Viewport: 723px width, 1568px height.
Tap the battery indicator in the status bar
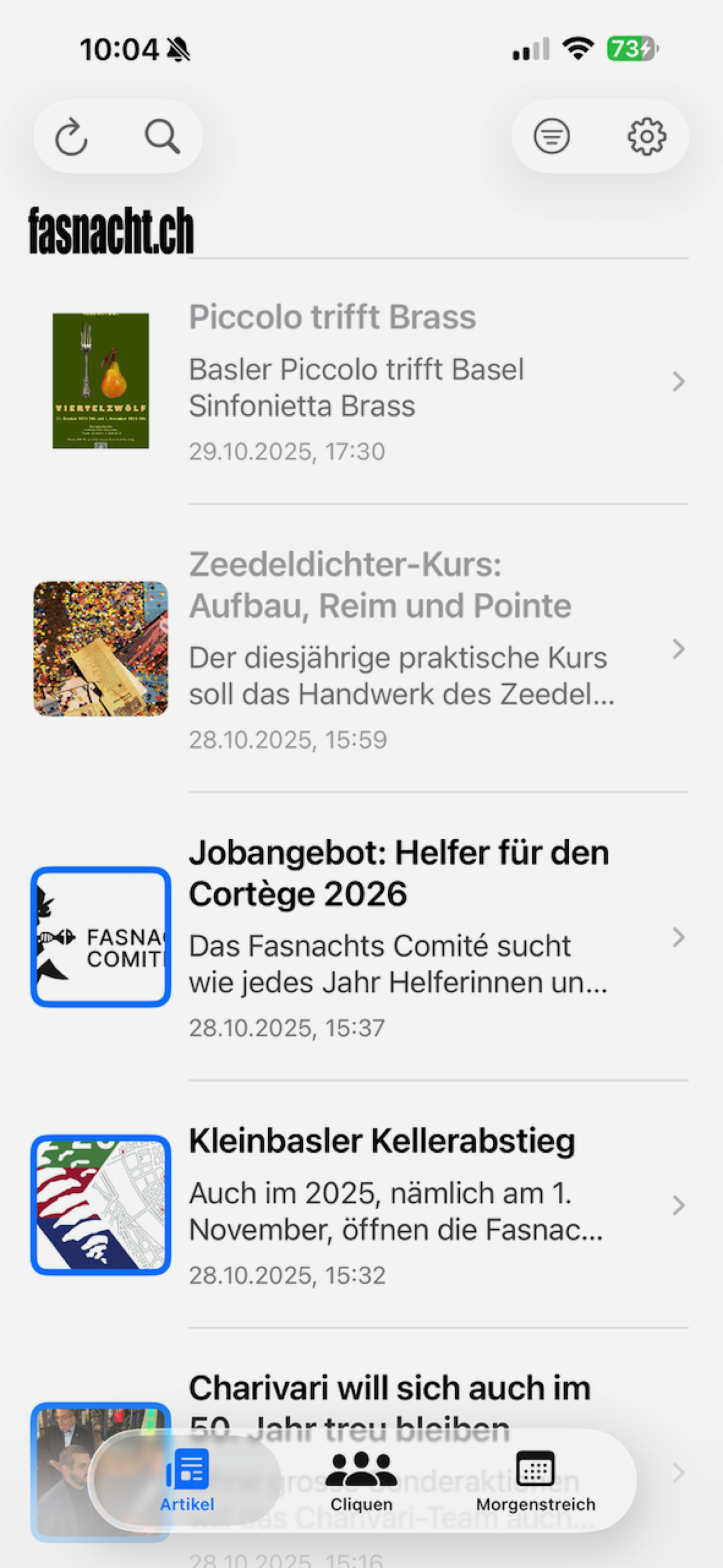(x=631, y=48)
